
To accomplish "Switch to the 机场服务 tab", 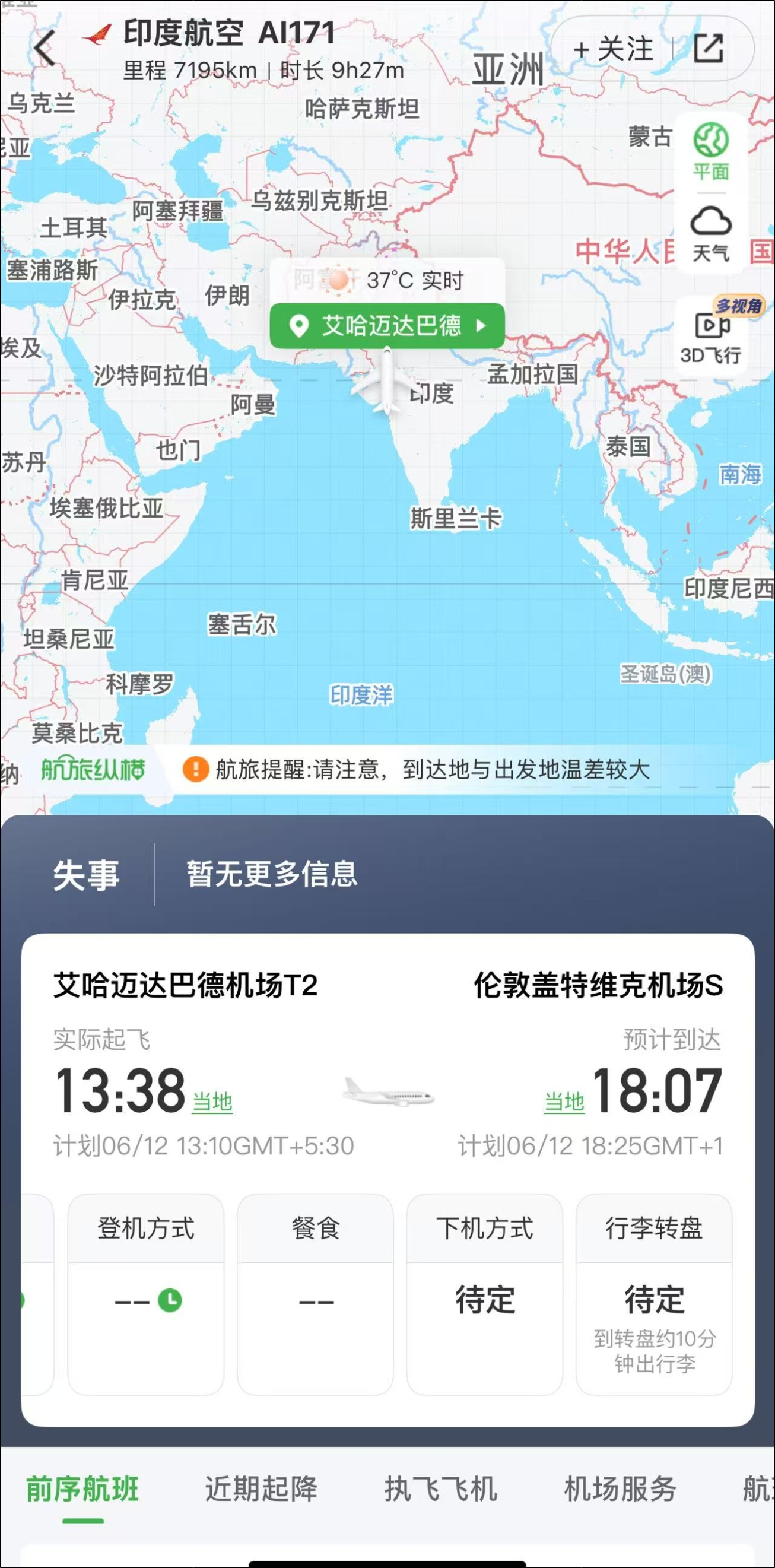I will (620, 1489).
